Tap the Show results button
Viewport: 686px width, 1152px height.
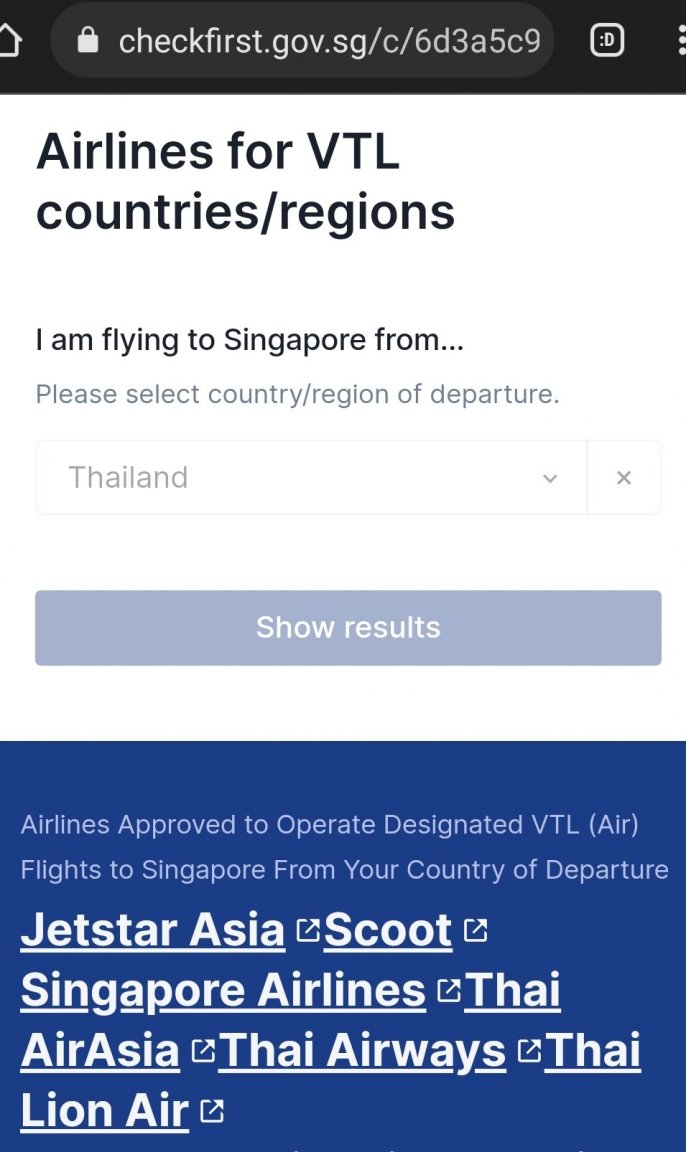click(x=348, y=628)
